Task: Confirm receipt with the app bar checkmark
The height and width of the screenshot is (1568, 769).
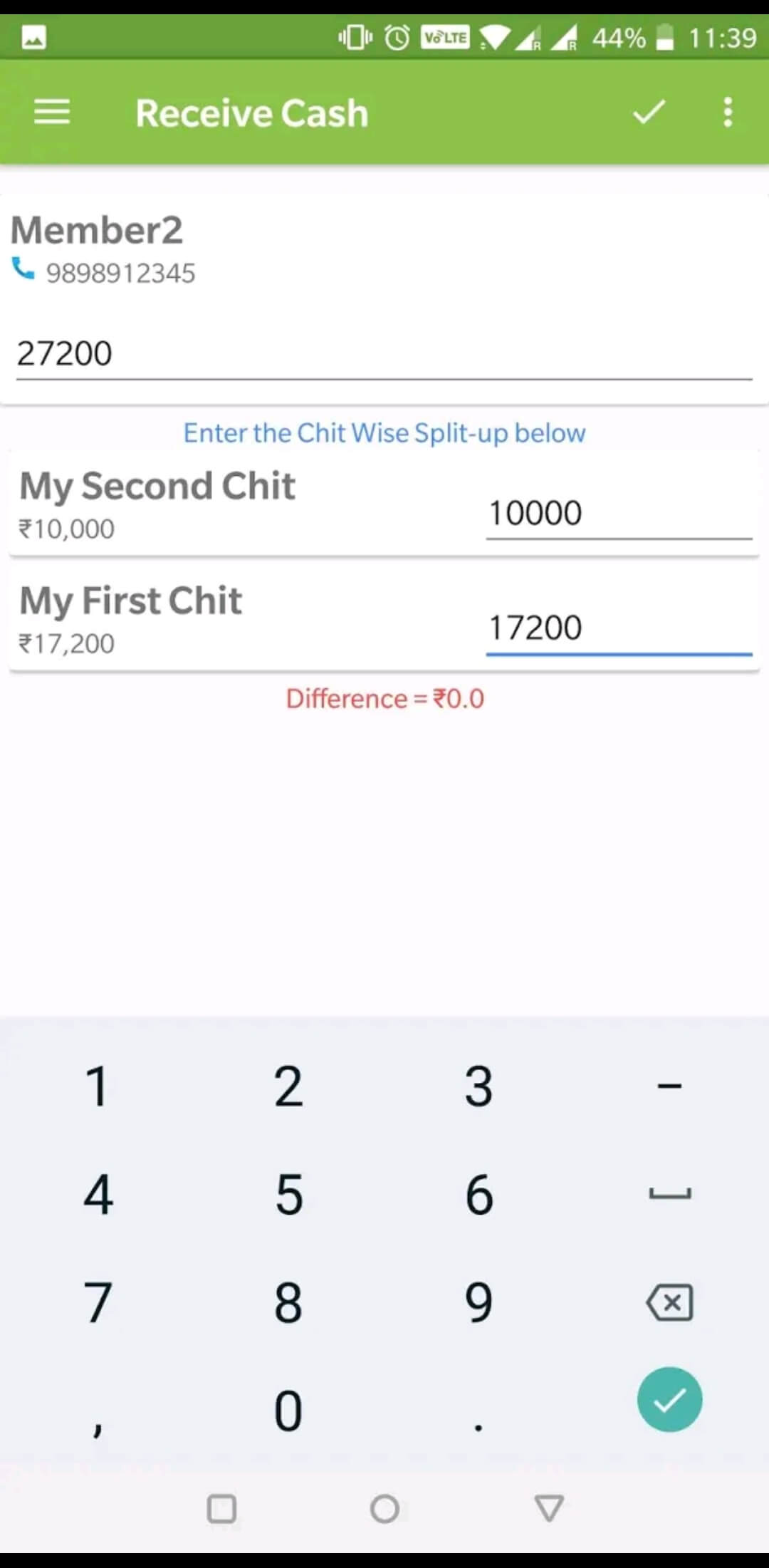Action: tap(649, 112)
